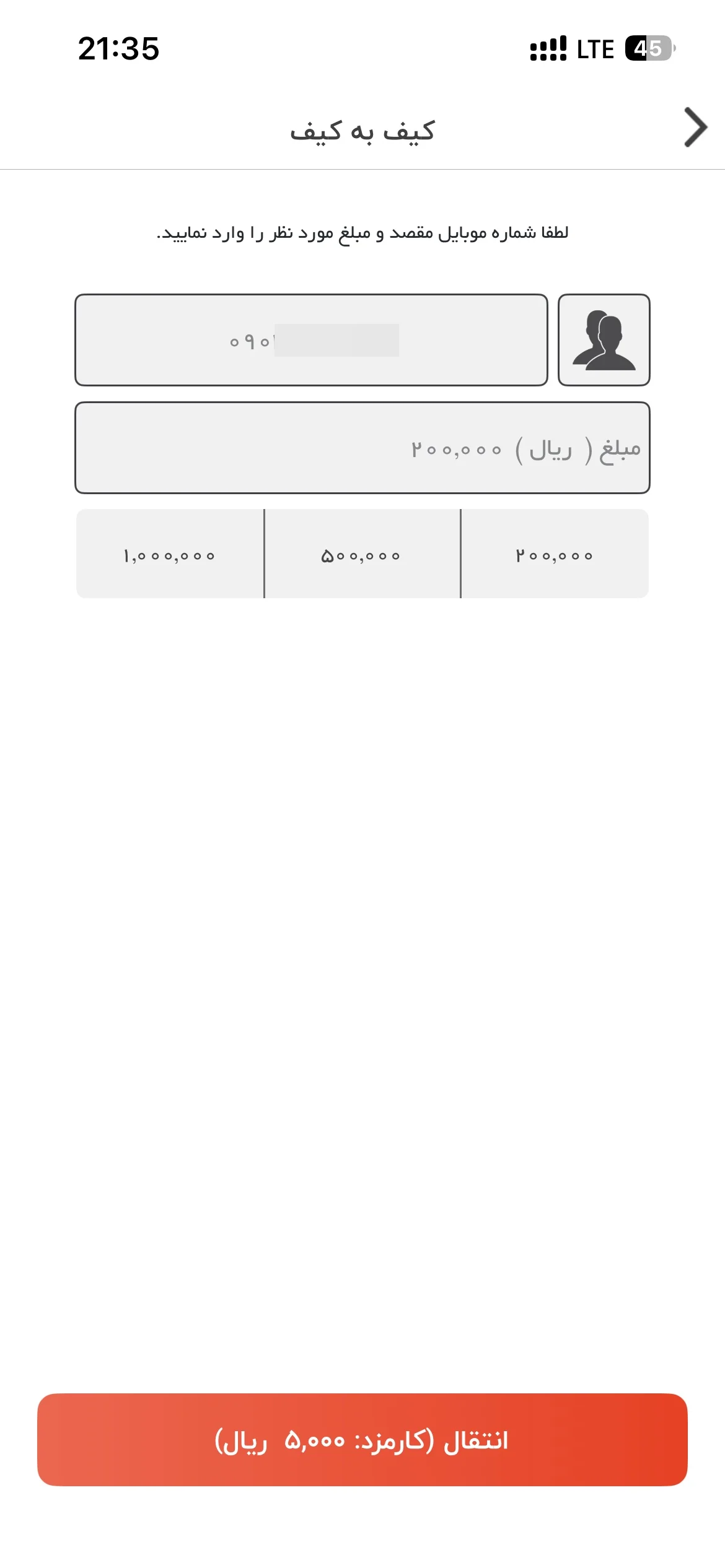Go back using the top arrow
Viewport: 725px width, 1568px height.
click(695, 128)
